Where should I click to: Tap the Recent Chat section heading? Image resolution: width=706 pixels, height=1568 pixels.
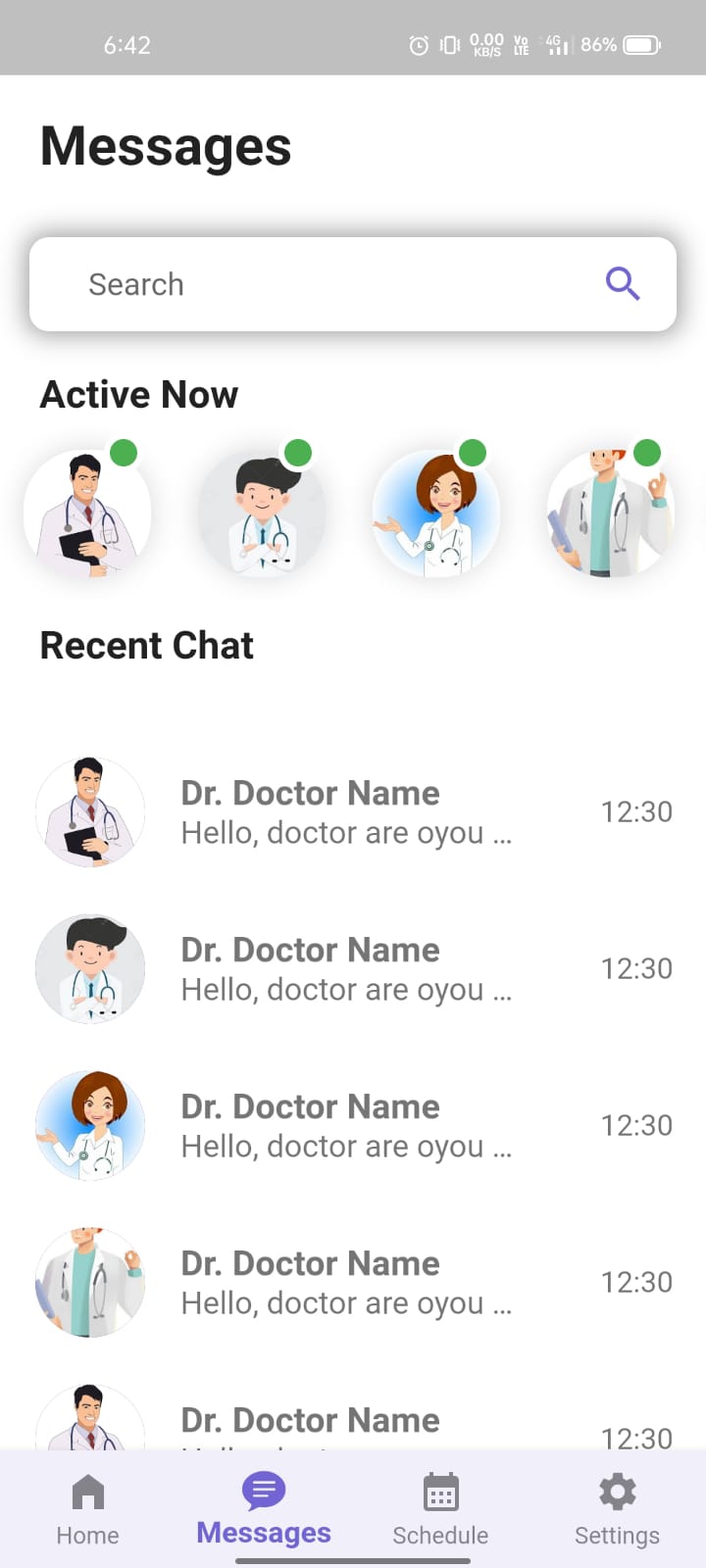146,645
